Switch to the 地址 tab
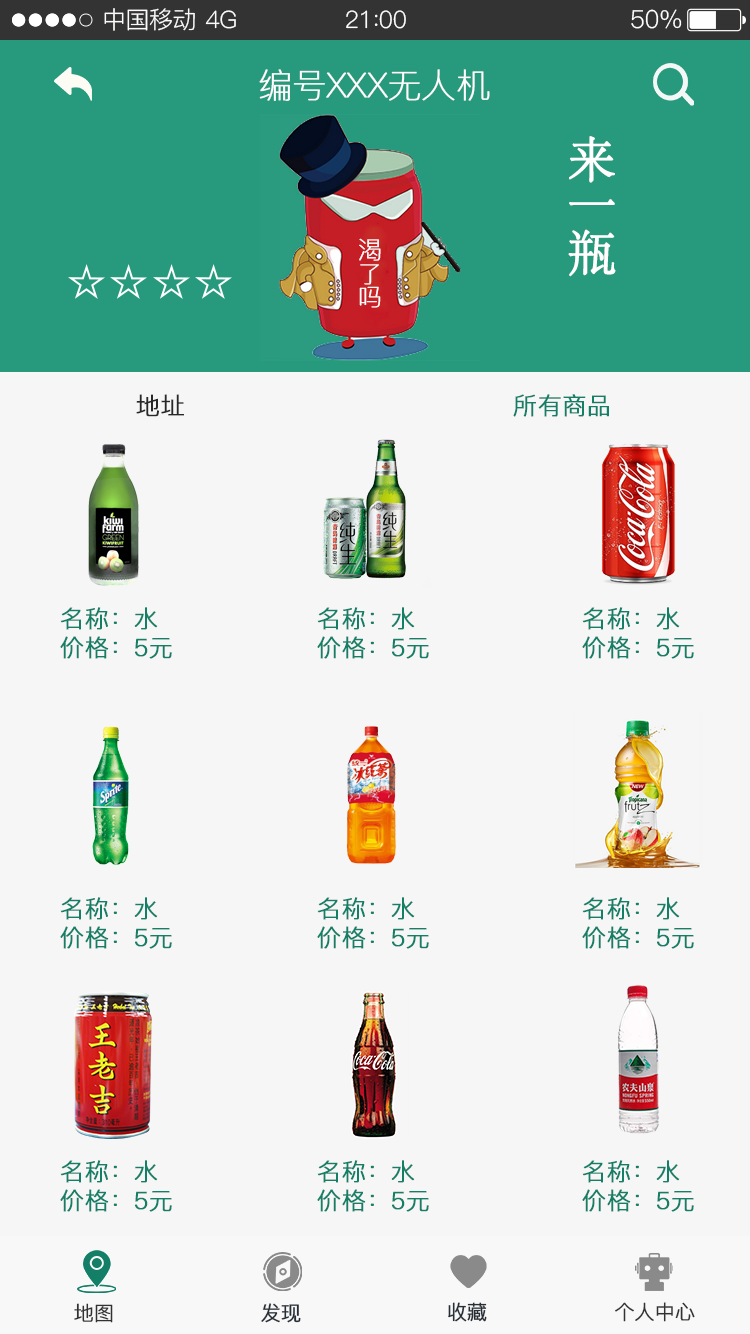 pyautogui.click(x=160, y=405)
